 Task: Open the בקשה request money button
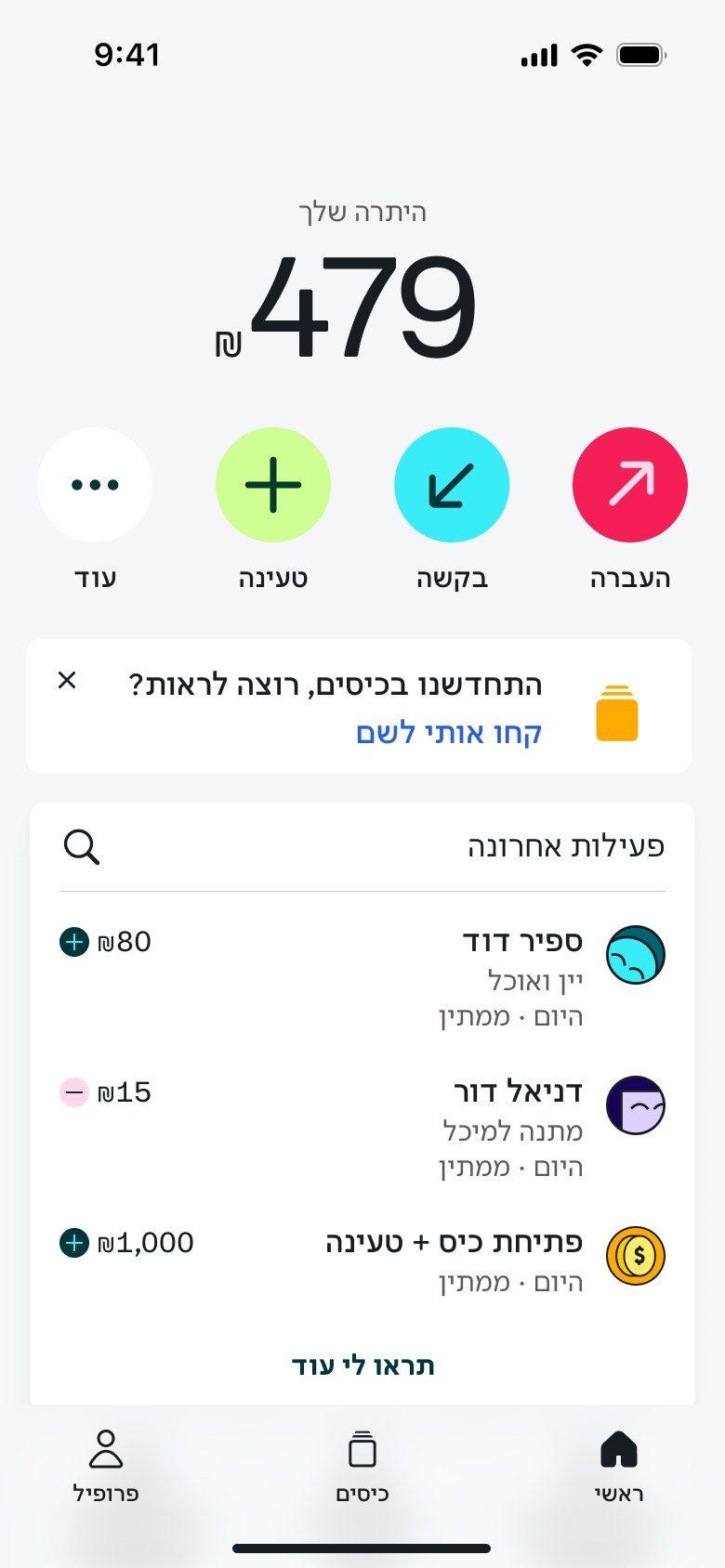[452, 485]
